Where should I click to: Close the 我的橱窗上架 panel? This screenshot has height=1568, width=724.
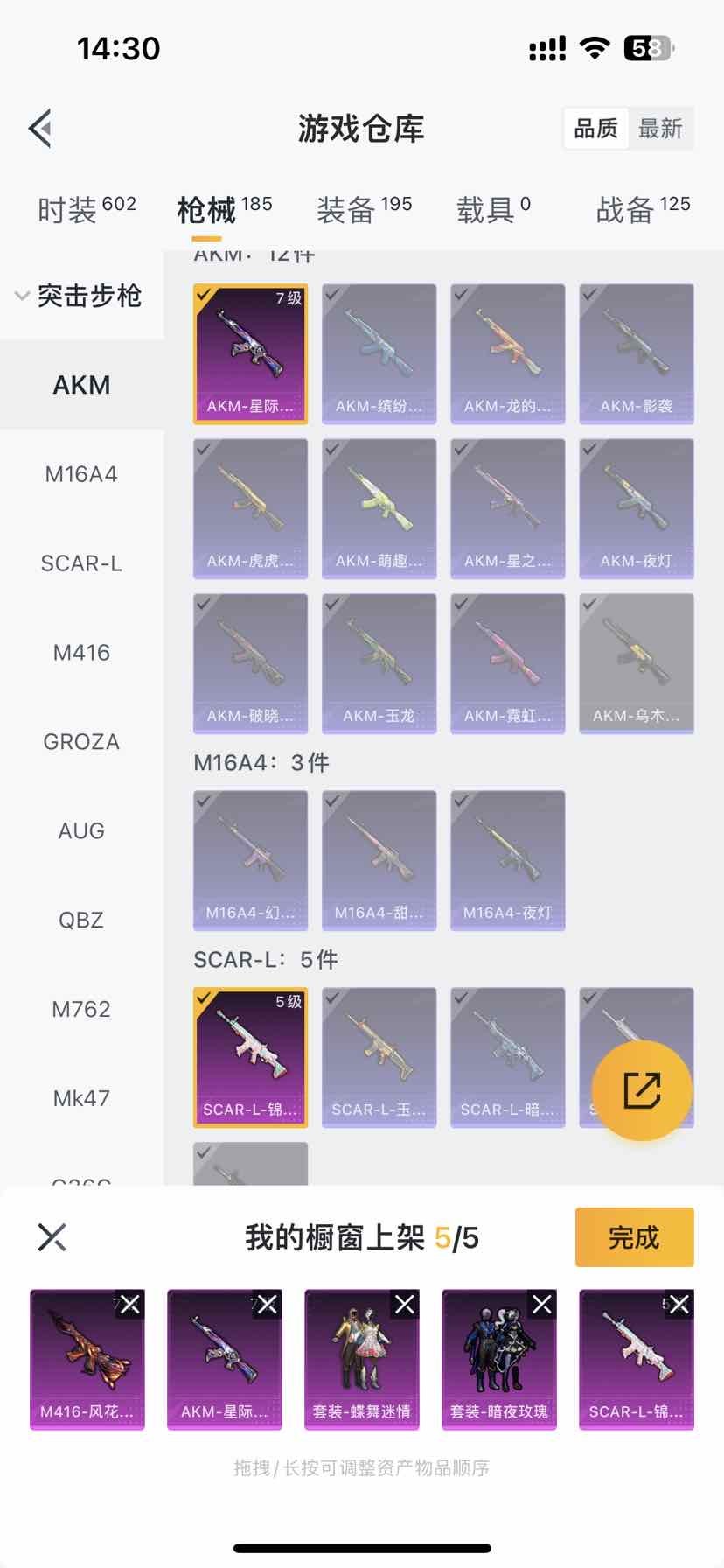[52, 1237]
